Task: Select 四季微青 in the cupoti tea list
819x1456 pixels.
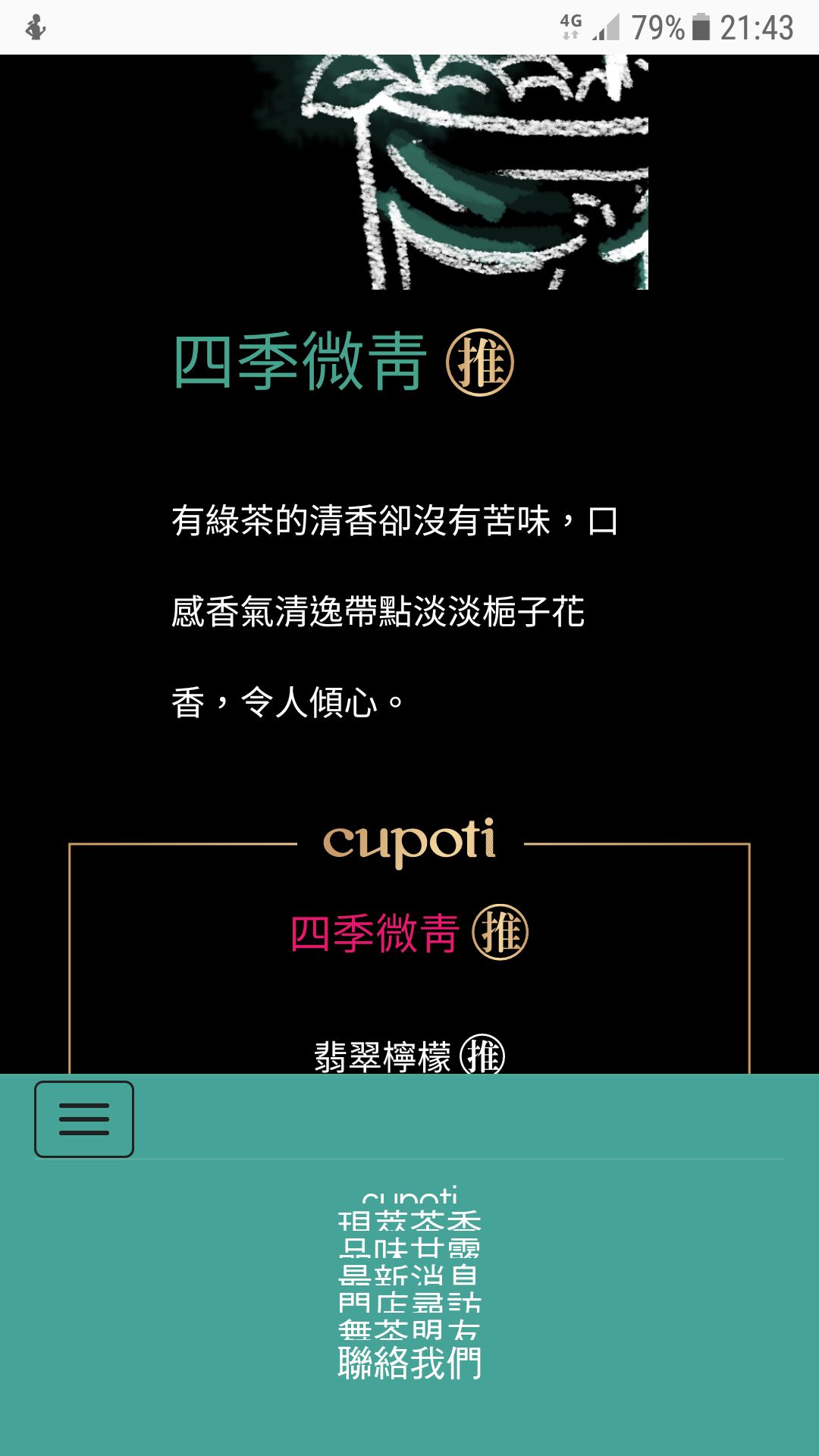Action: pos(375,933)
